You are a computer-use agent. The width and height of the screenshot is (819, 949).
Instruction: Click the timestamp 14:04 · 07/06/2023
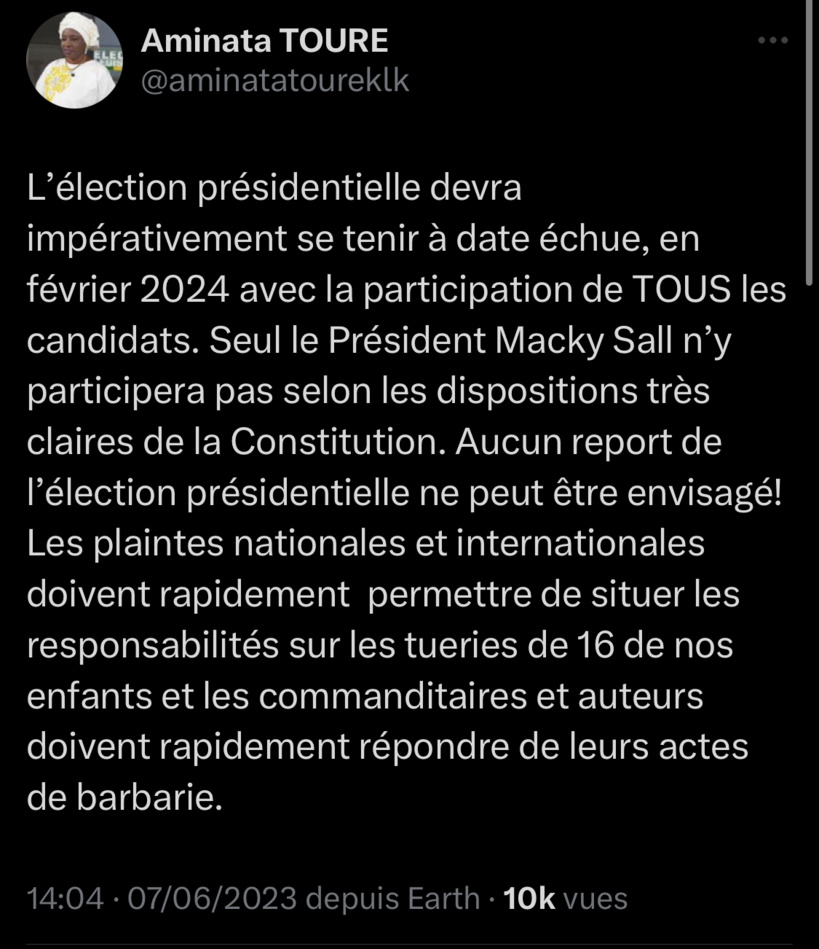coord(161,898)
